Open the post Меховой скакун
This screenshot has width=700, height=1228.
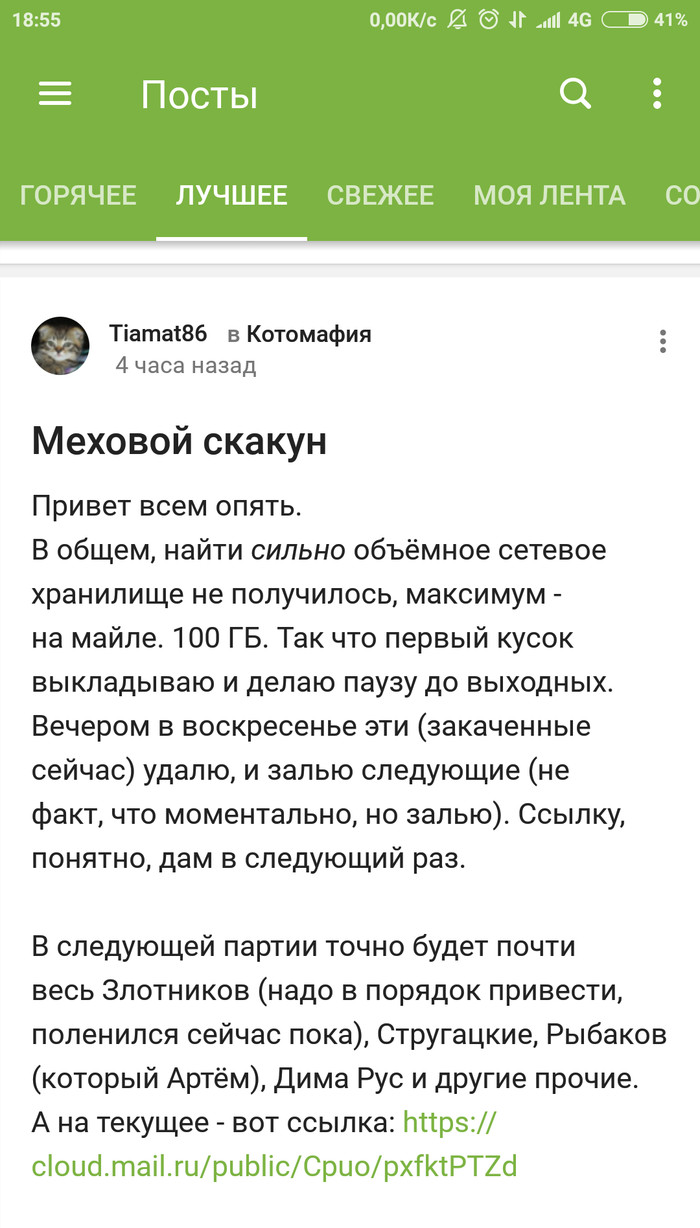point(180,441)
